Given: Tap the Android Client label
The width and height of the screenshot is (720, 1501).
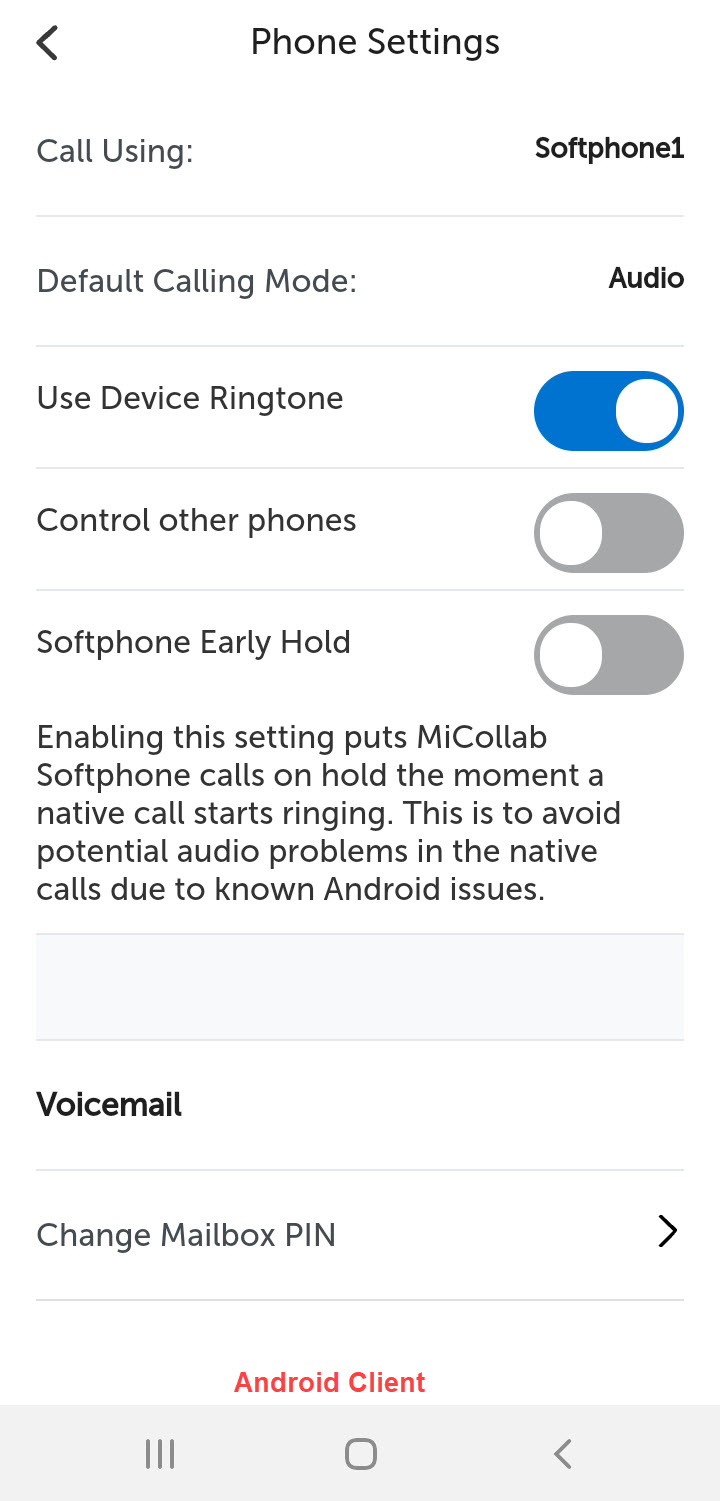Looking at the screenshot, I should [329, 1382].
